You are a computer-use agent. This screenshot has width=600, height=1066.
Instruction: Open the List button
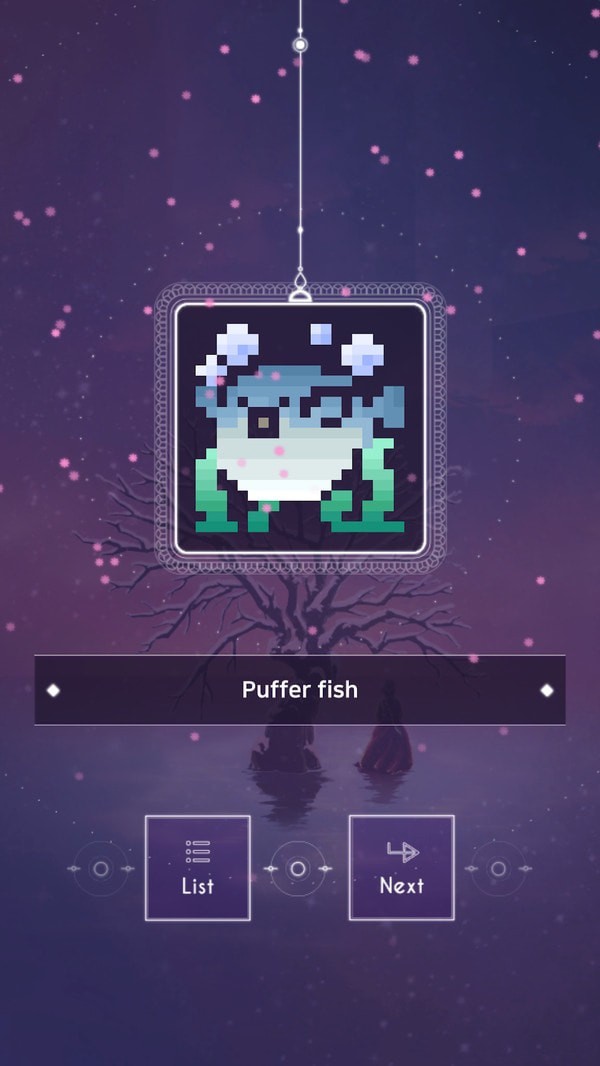click(x=197, y=867)
